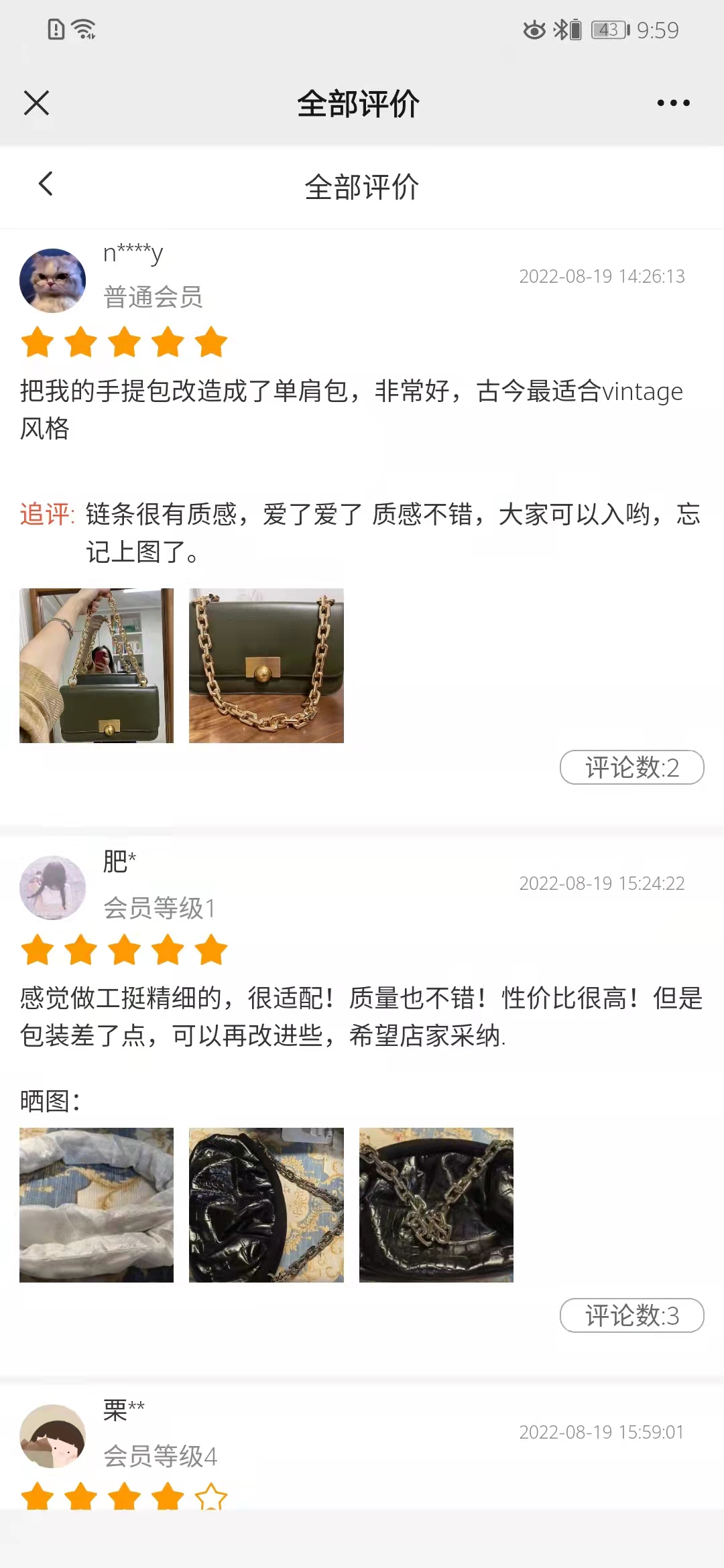Close the 全部评价 web page
Viewport: 724px width, 1568px height.
pyautogui.click(x=36, y=103)
